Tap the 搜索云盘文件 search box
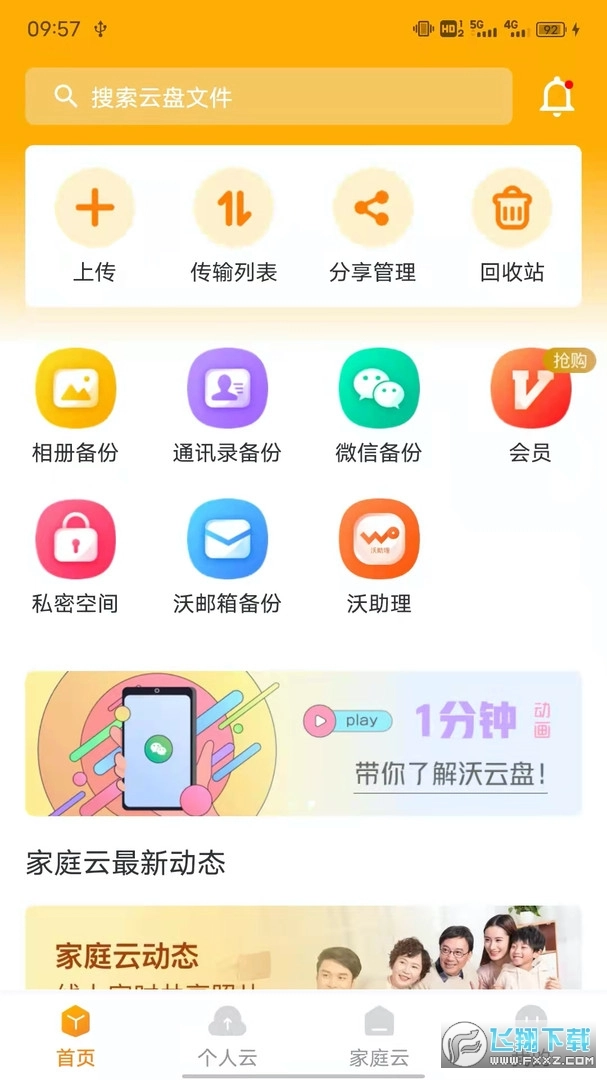Screen dimensions: 607x1080 268,97
